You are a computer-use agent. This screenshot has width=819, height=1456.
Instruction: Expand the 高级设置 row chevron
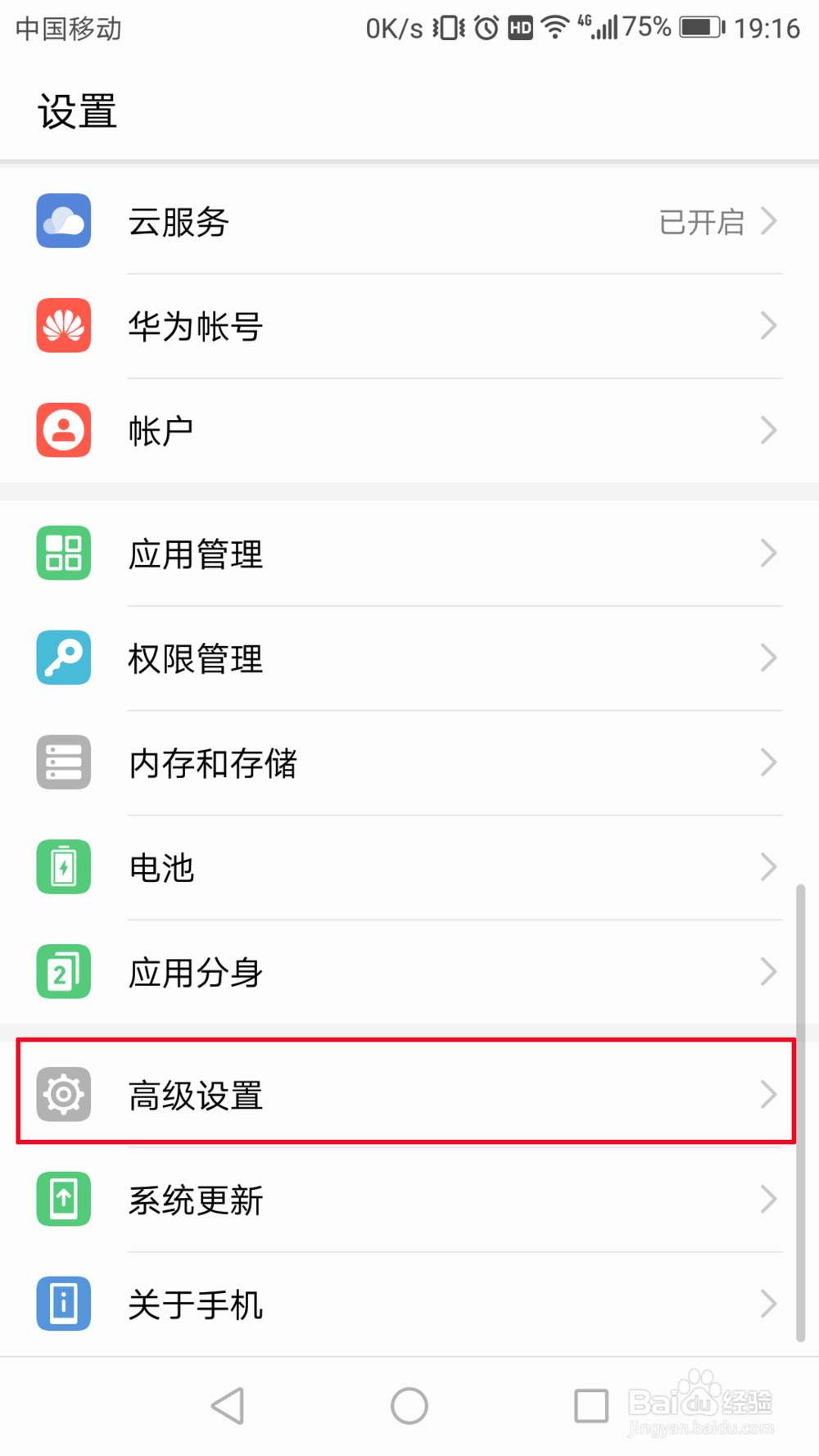(x=768, y=1093)
